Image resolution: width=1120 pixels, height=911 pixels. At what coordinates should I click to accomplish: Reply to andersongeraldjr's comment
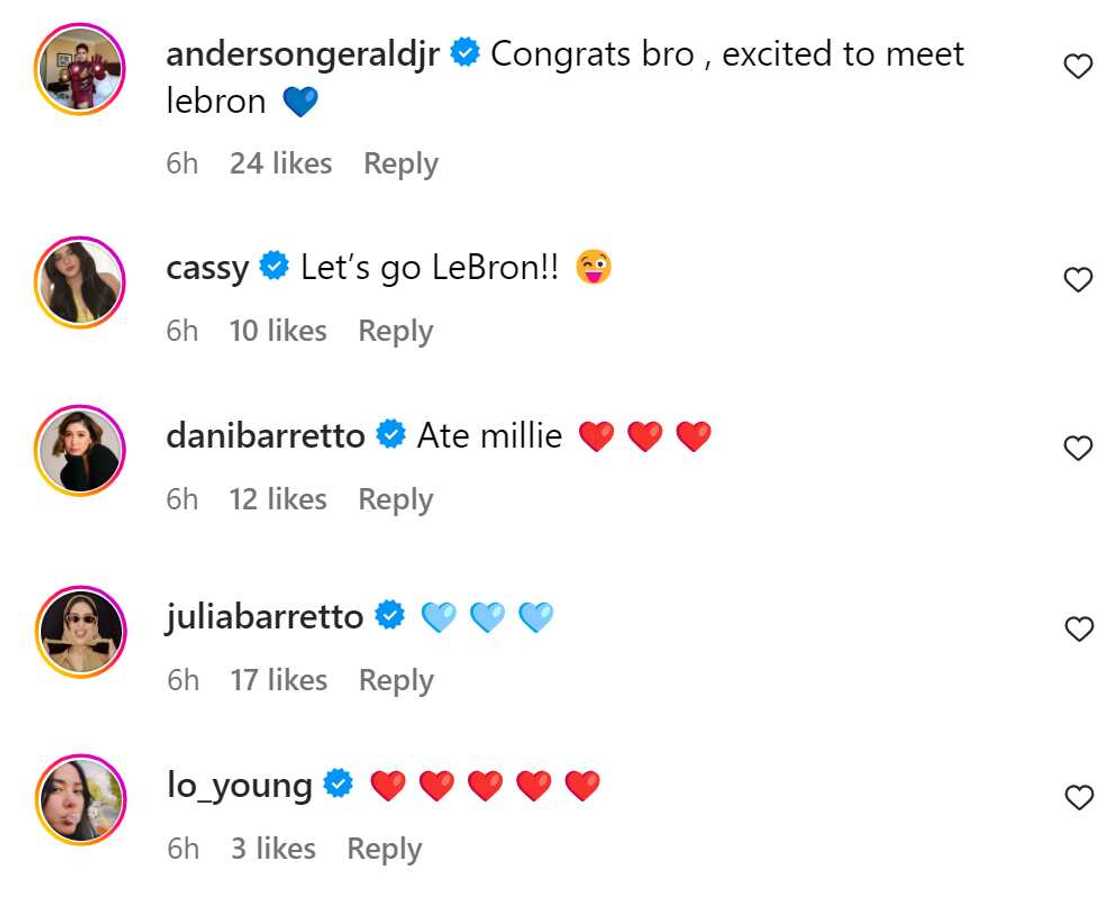(x=400, y=163)
